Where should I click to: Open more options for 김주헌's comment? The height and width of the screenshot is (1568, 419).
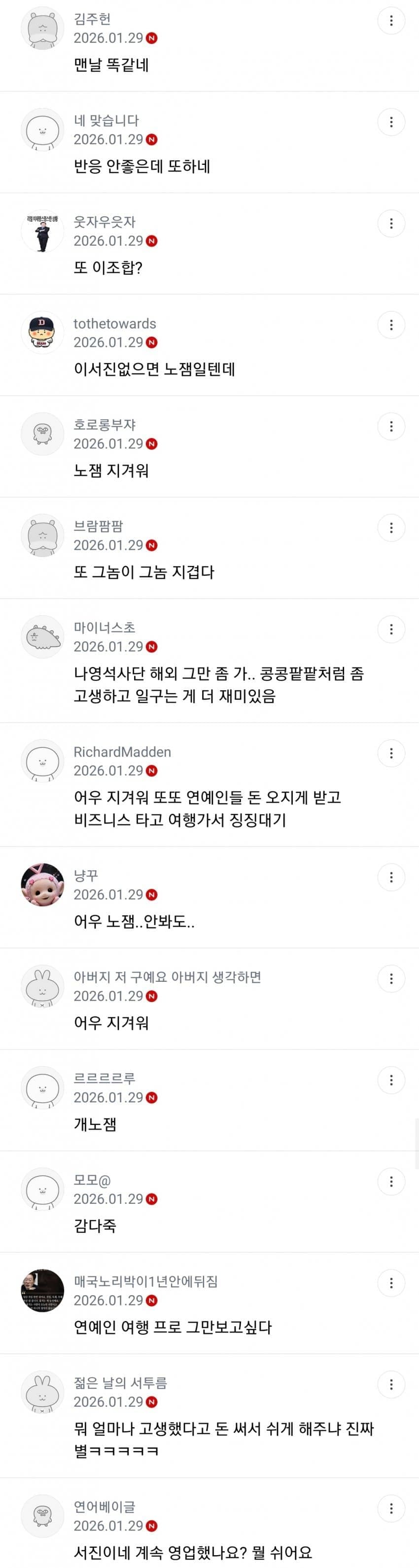pos(391,21)
